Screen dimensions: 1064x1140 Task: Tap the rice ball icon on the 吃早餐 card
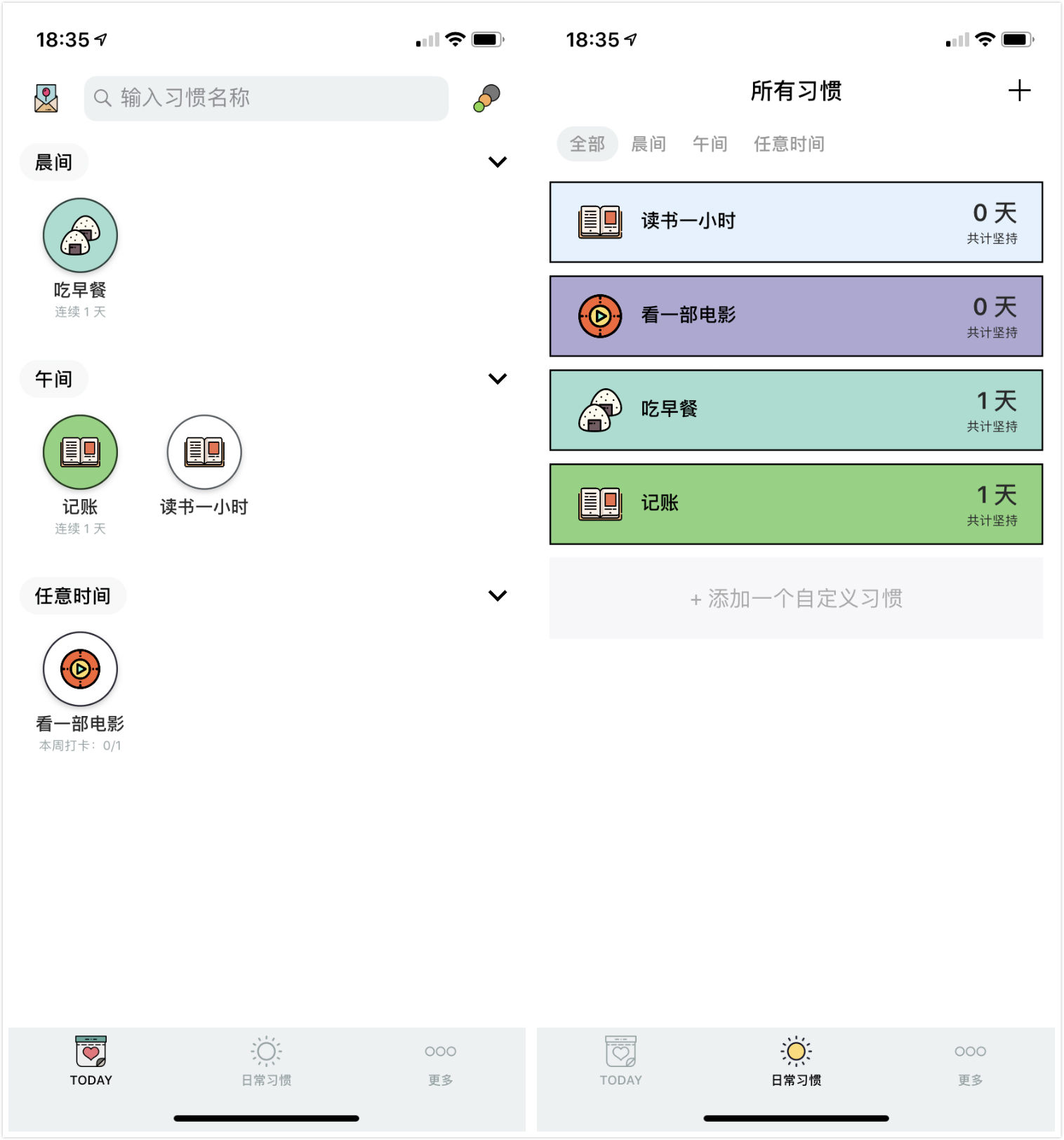(599, 410)
